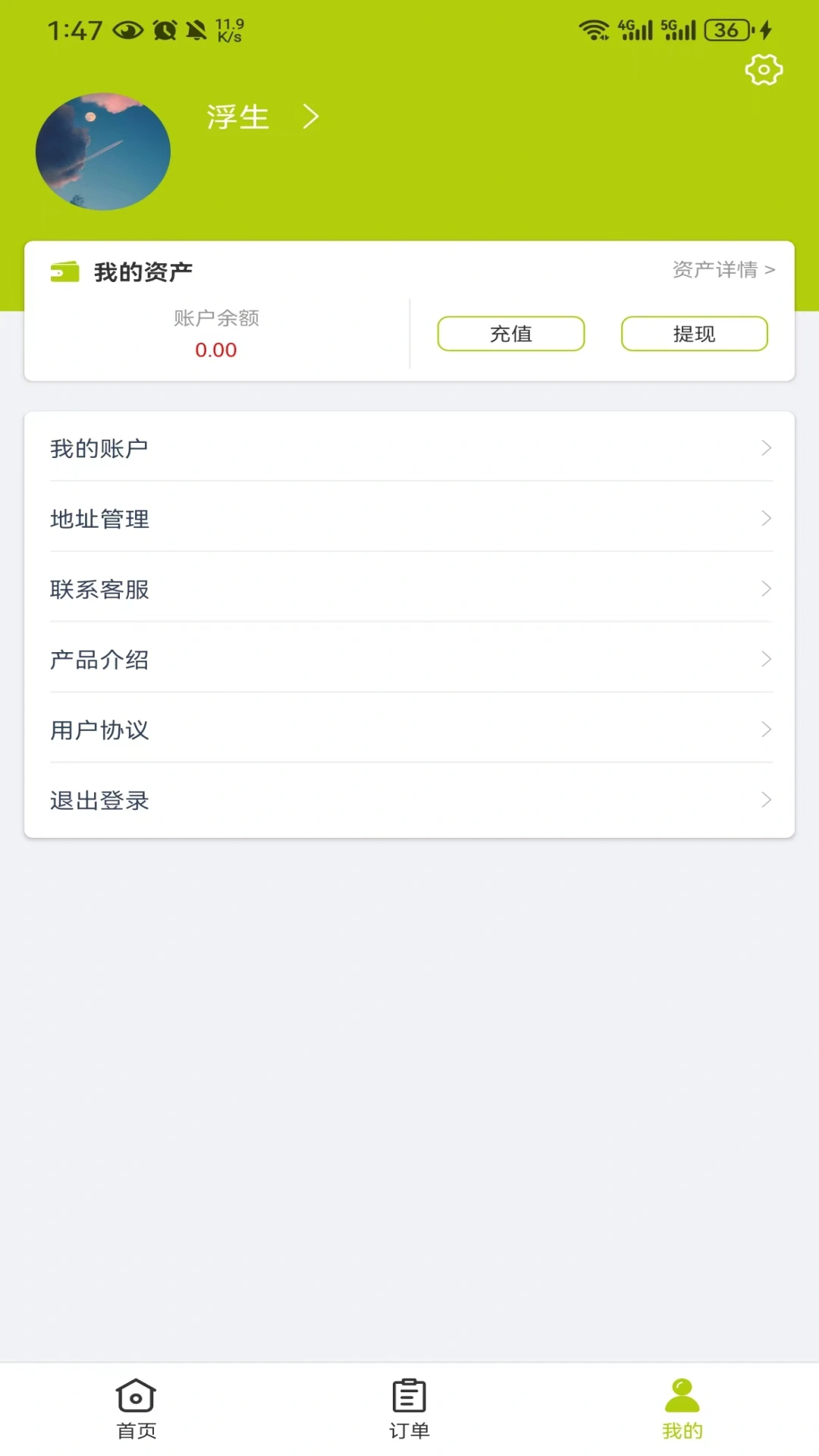The width and height of the screenshot is (819, 1456).
Task: Open the 资产详情 asset details link
Action: coord(722,270)
